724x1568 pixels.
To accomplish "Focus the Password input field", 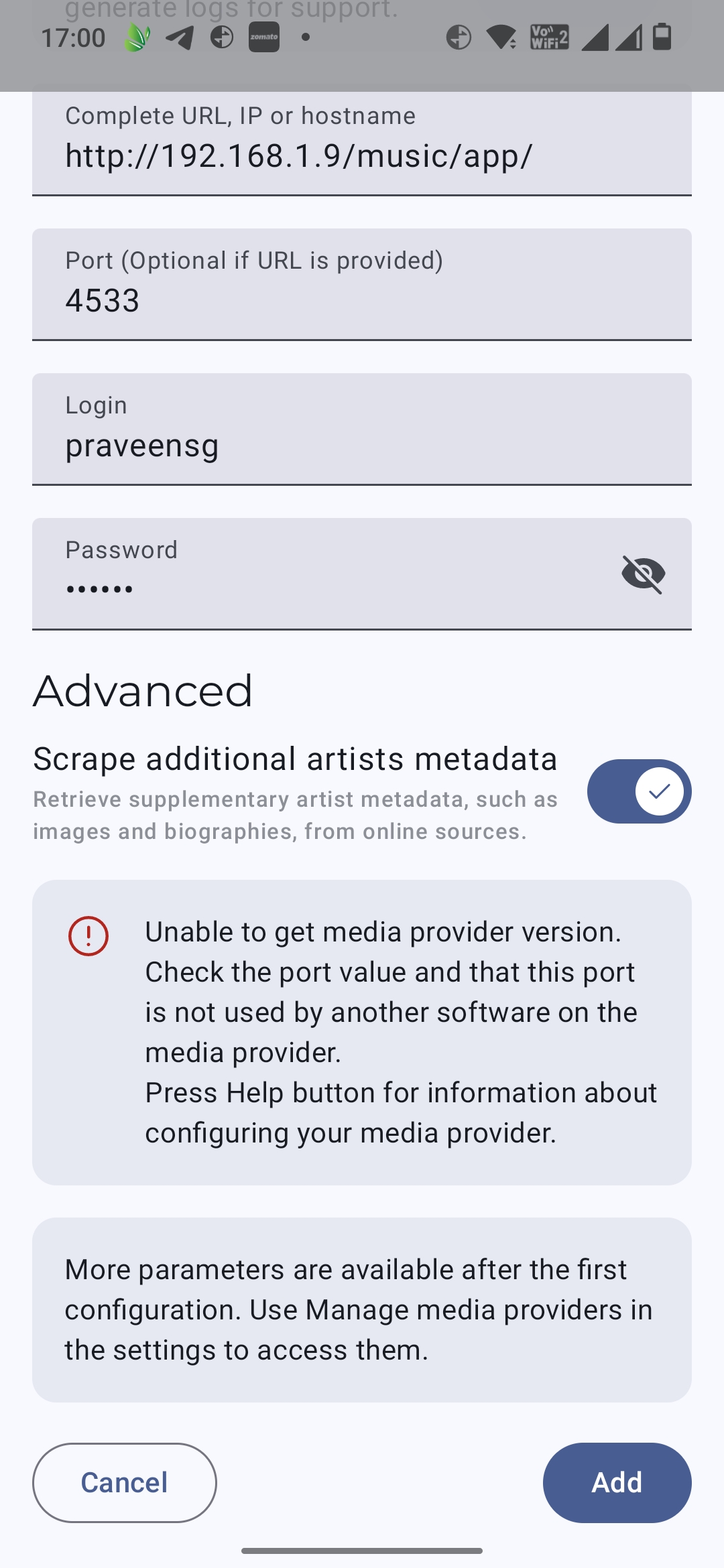I will pos(322,574).
